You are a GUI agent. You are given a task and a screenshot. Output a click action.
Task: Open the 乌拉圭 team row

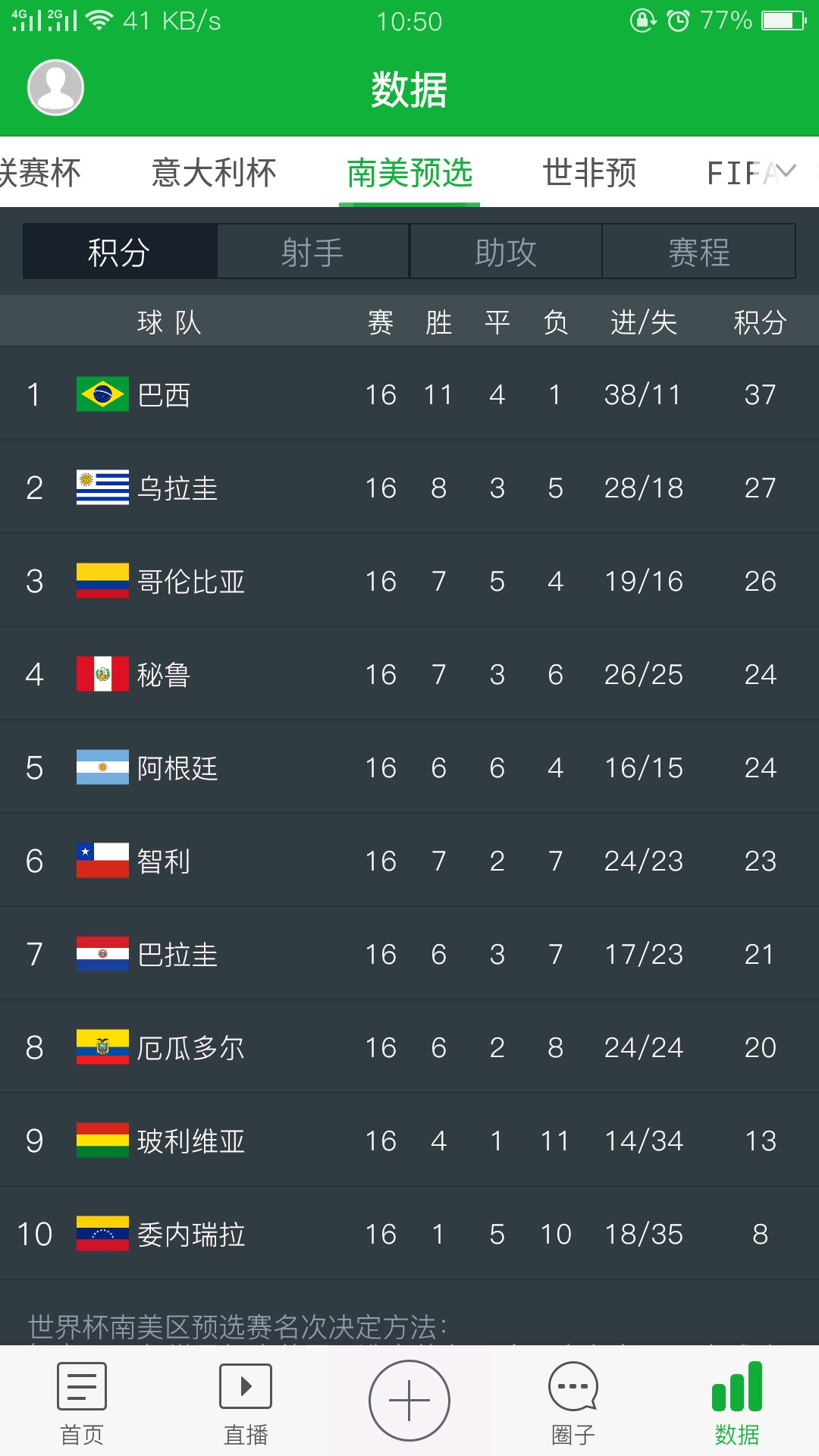(409, 488)
